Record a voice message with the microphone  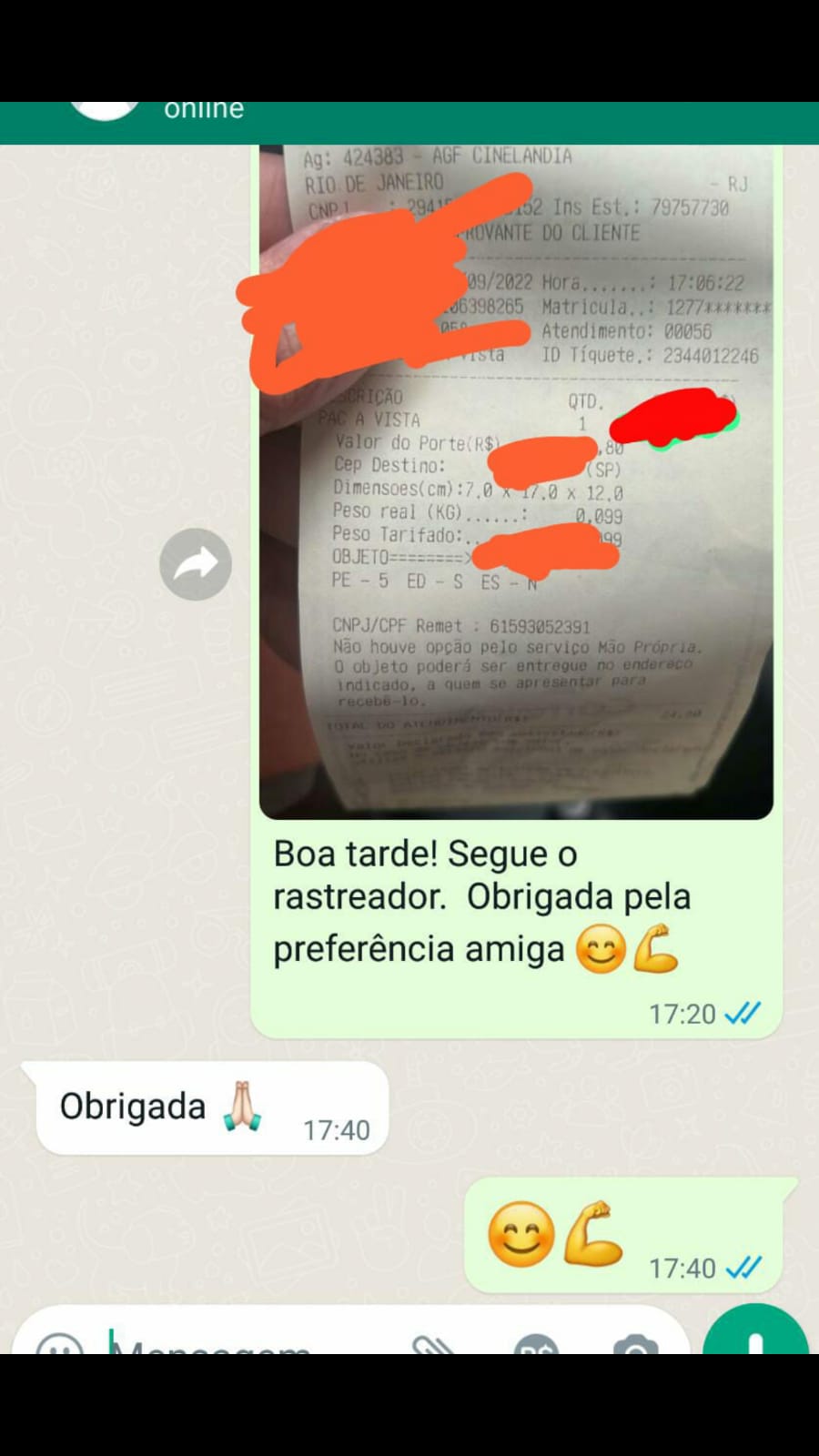[755, 1336]
